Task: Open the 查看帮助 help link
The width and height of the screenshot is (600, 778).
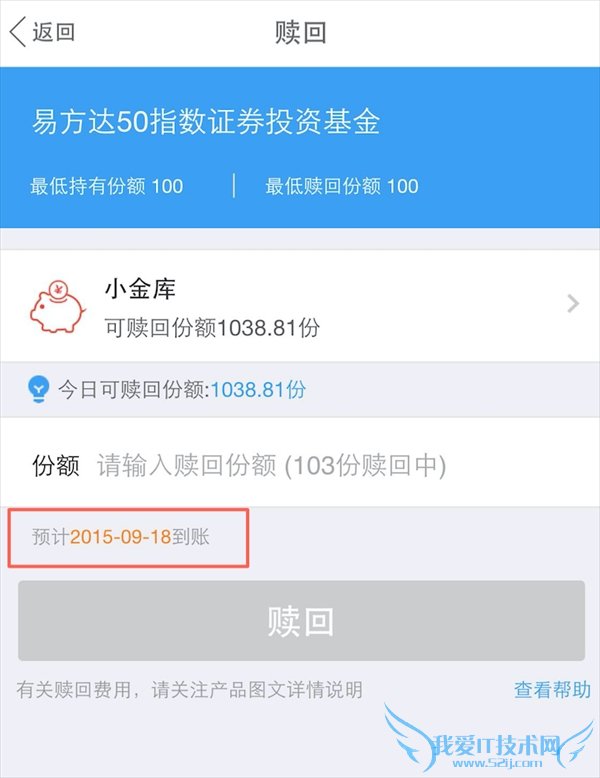Action: [552, 690]
